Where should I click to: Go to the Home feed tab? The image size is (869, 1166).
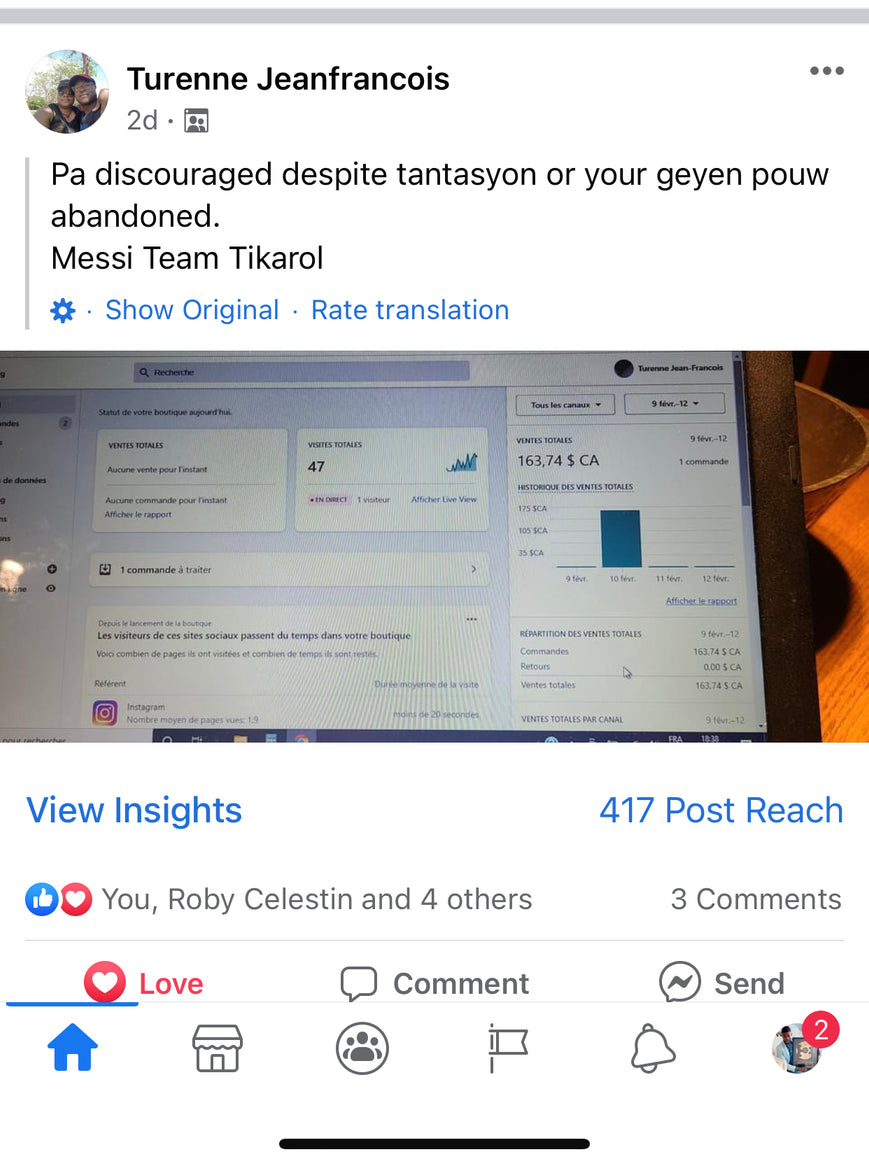pos(73,1049)
